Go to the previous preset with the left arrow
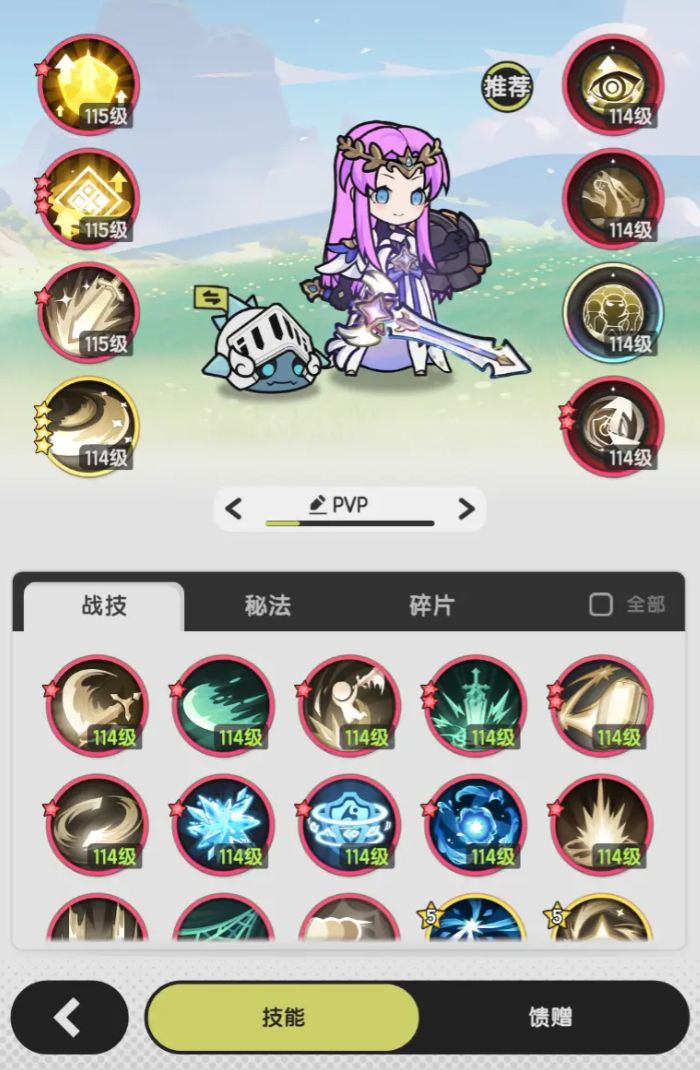The image size is (700, 1070). pyautogui.click(x=234, y=509)
